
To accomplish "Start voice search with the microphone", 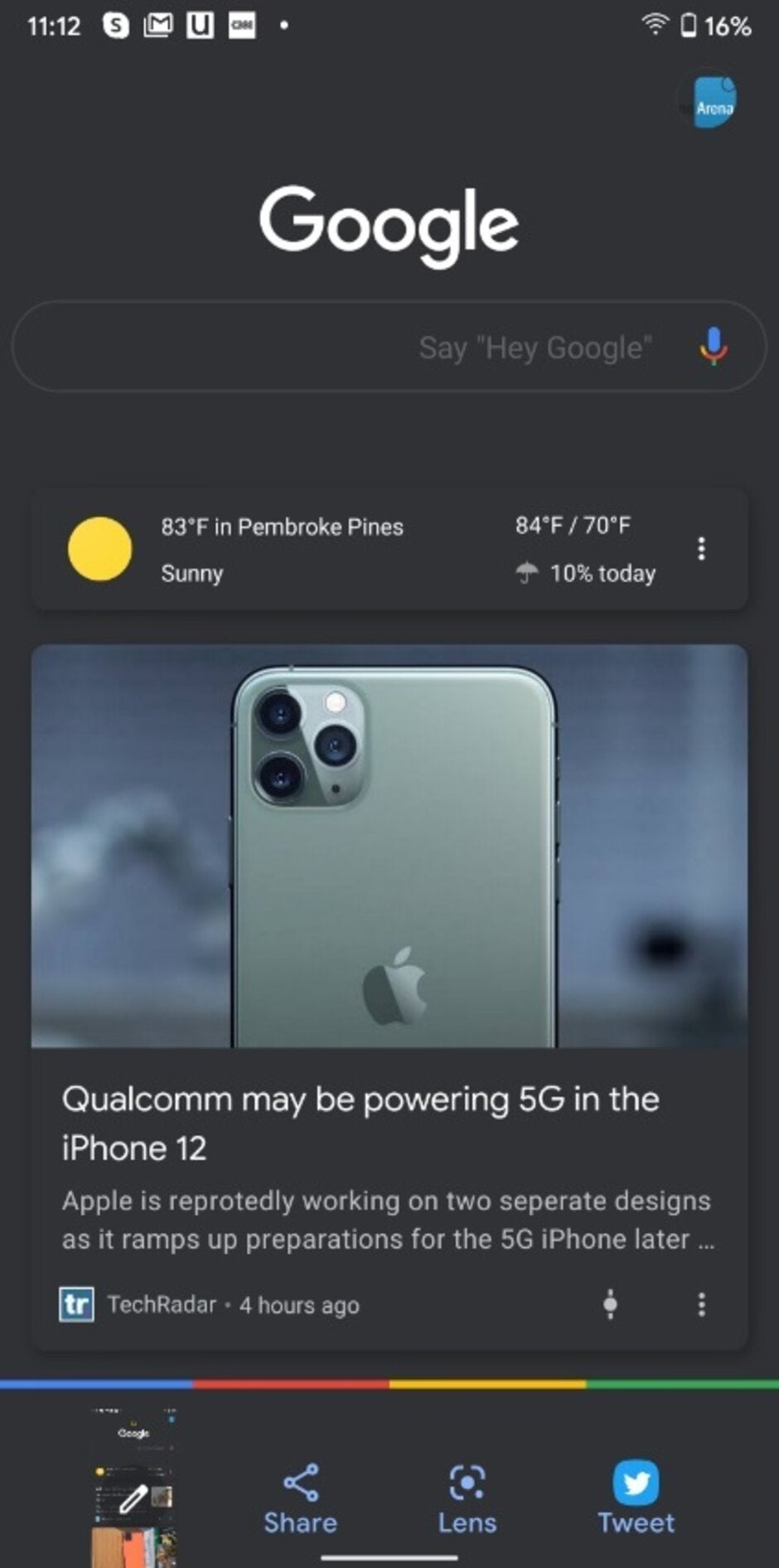I will click(x=713, y=347).
